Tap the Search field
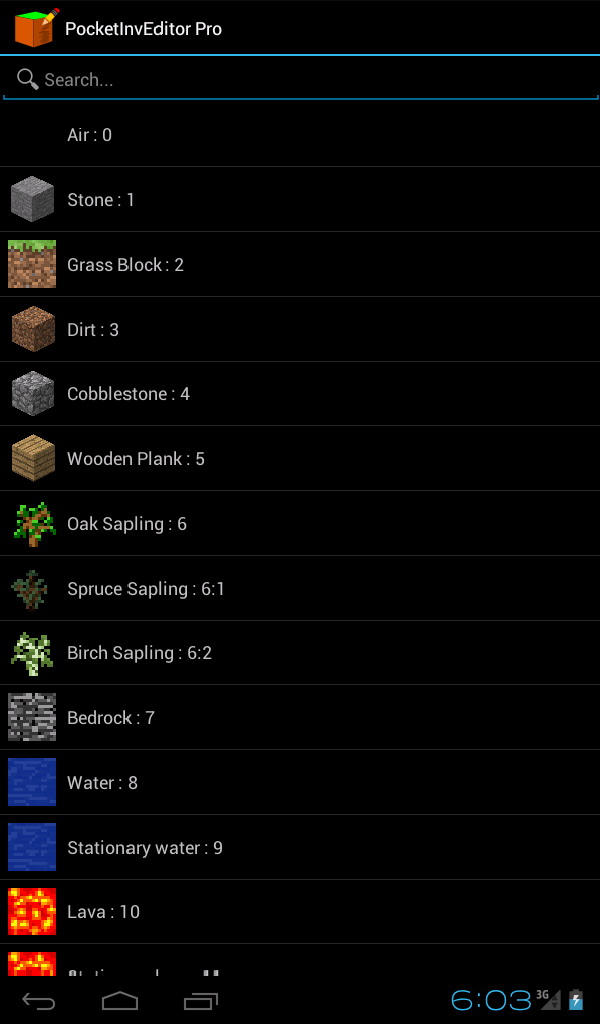 pyautogui.click(x=300, y=80)
